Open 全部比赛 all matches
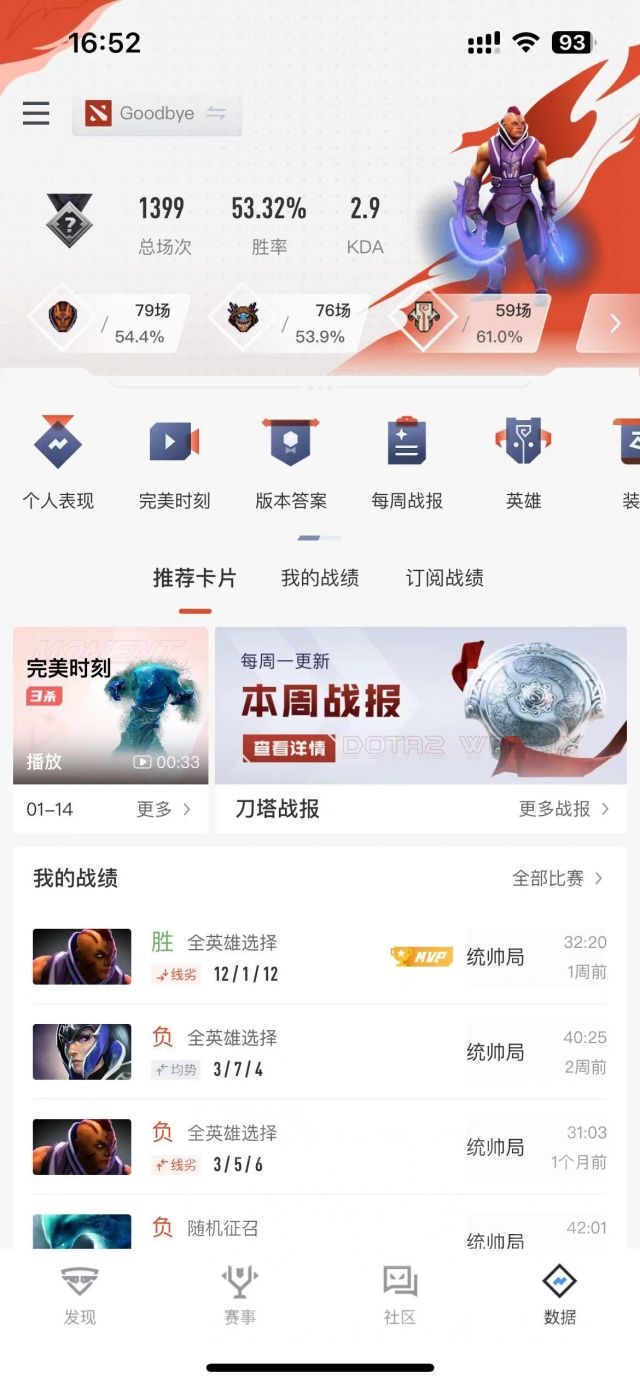The image size is (640, 1385). [x=558, y=878]
